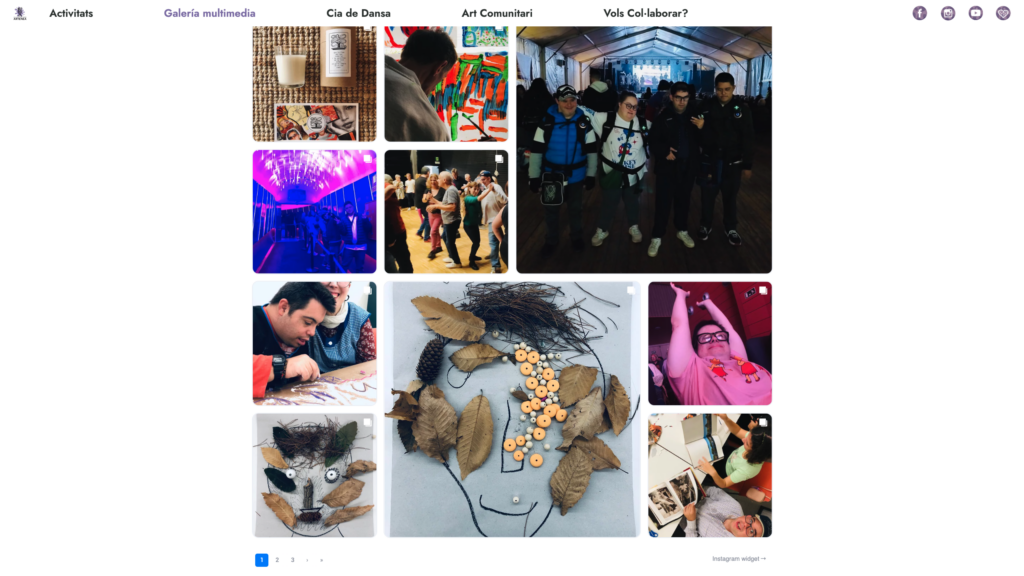Viewport: 1024px width, 576px height.
Task: Follow the Instagram widget link
Action: tap(739, 559)
